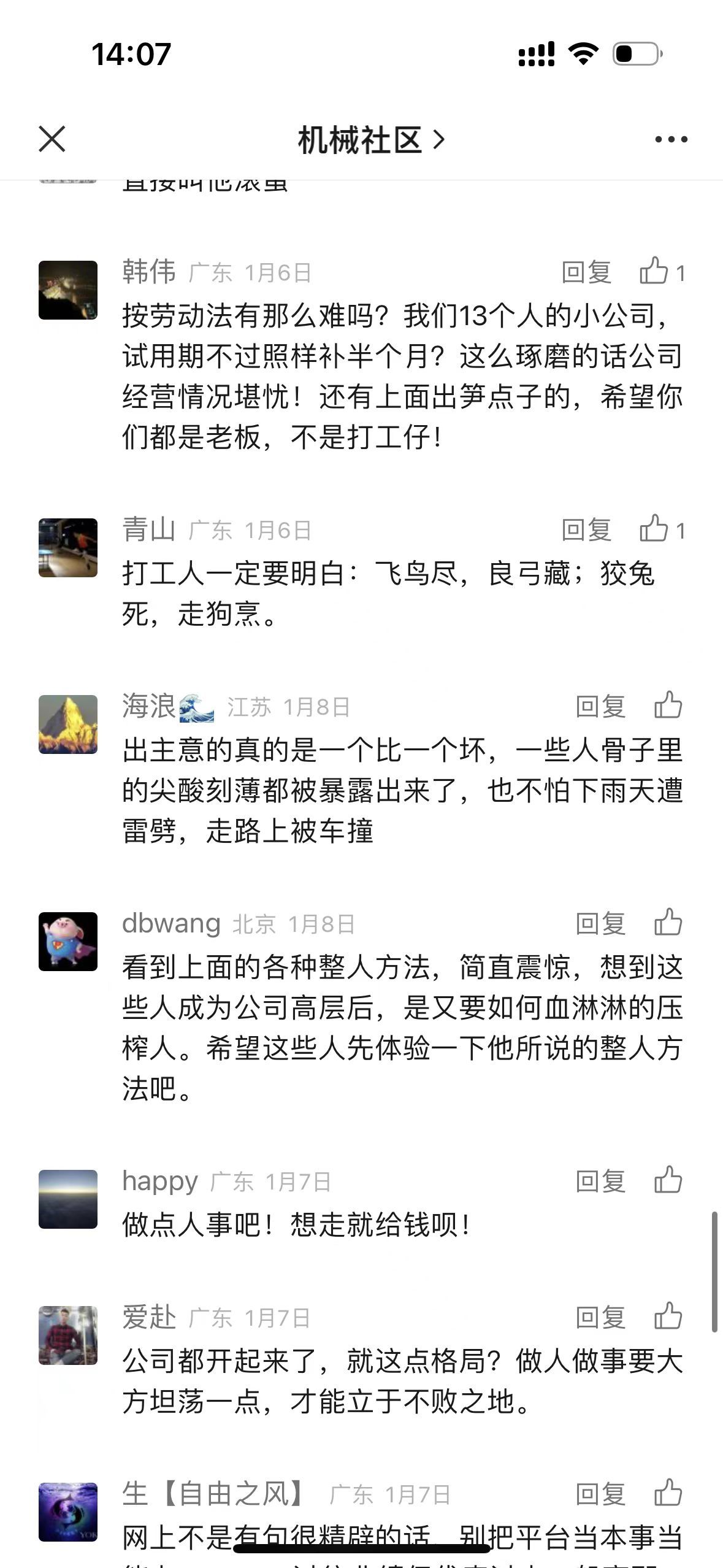
Task: Reply to 青山's comment
Action: point(586,530)
